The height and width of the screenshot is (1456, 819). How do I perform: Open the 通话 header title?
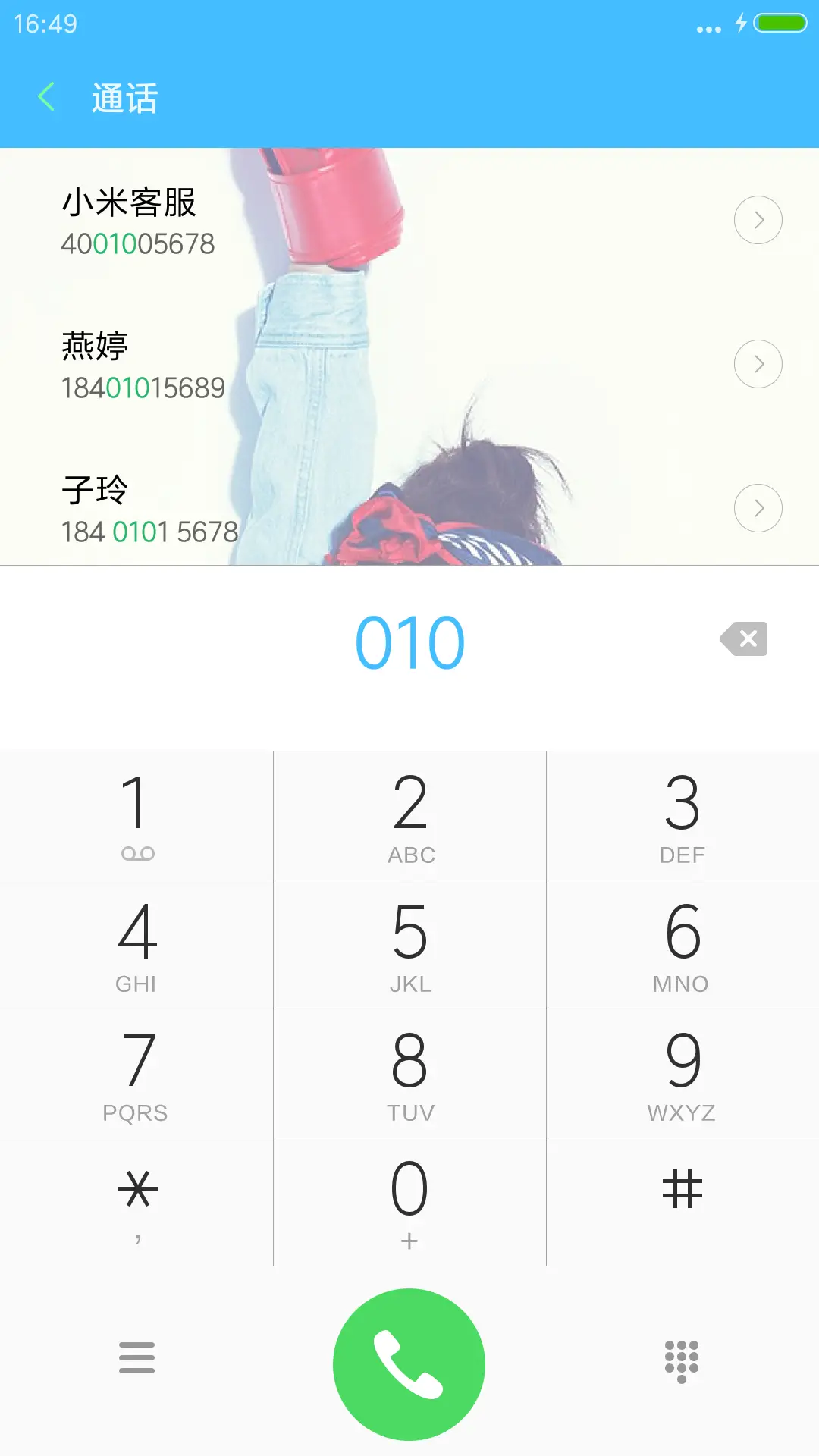pyautogui.click(x=124, y=97)
